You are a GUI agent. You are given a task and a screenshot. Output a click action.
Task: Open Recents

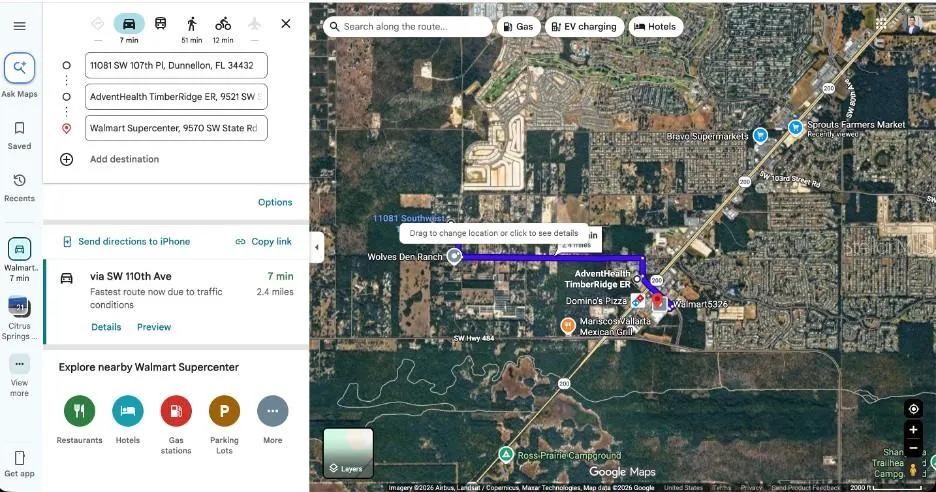(x=19, y=187)
